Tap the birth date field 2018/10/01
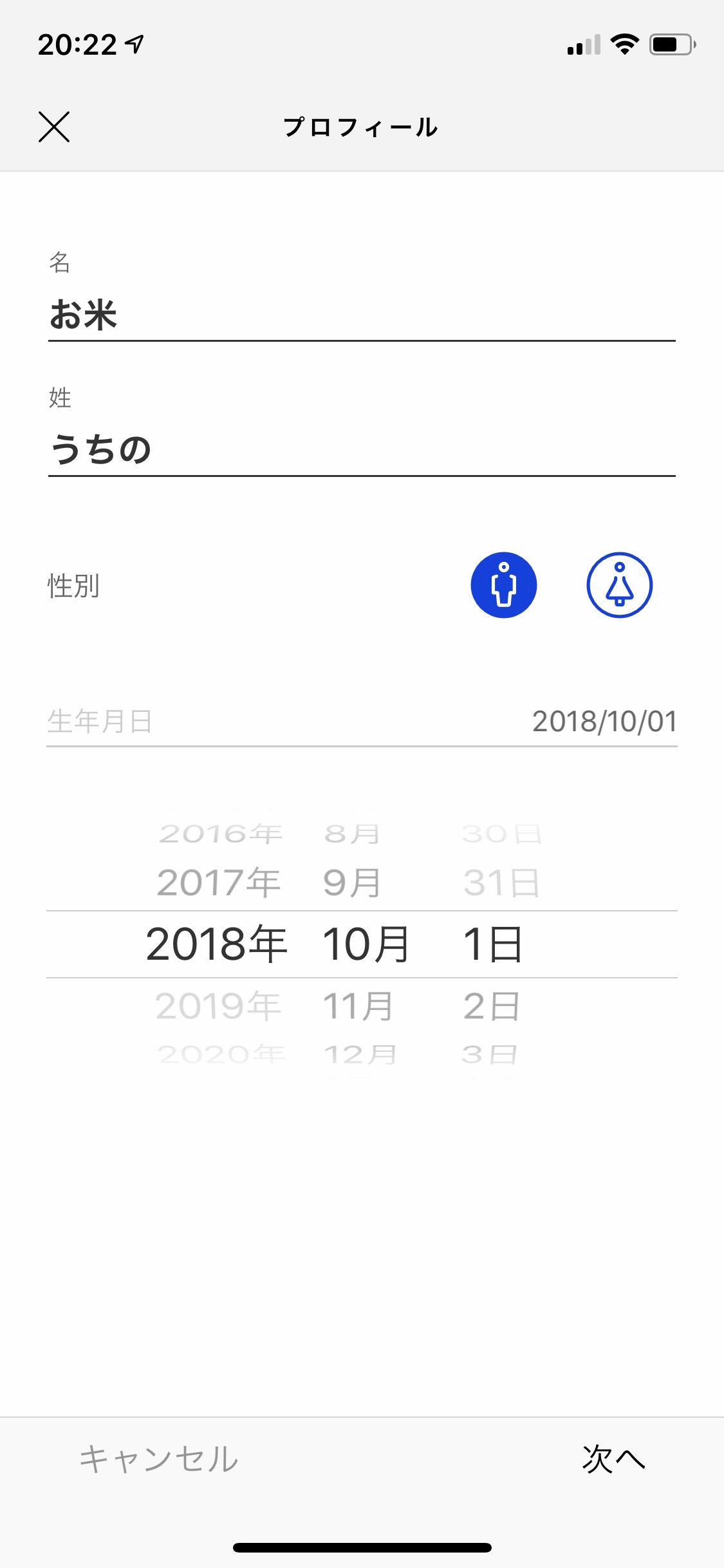Image resolution: width=724 pixels, height=1568 pixels. point(362,721)
